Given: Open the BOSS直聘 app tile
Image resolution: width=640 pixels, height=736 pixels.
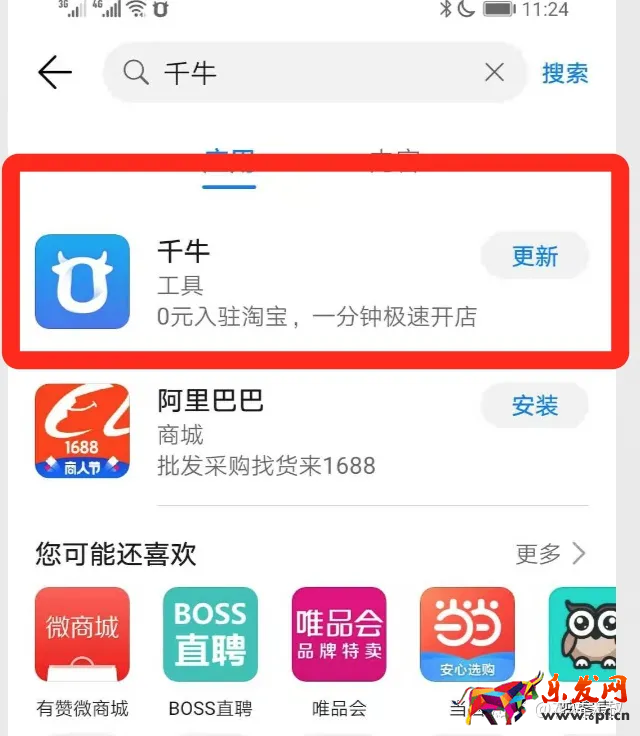Looking at the screenshot, I should pos(210,635).
